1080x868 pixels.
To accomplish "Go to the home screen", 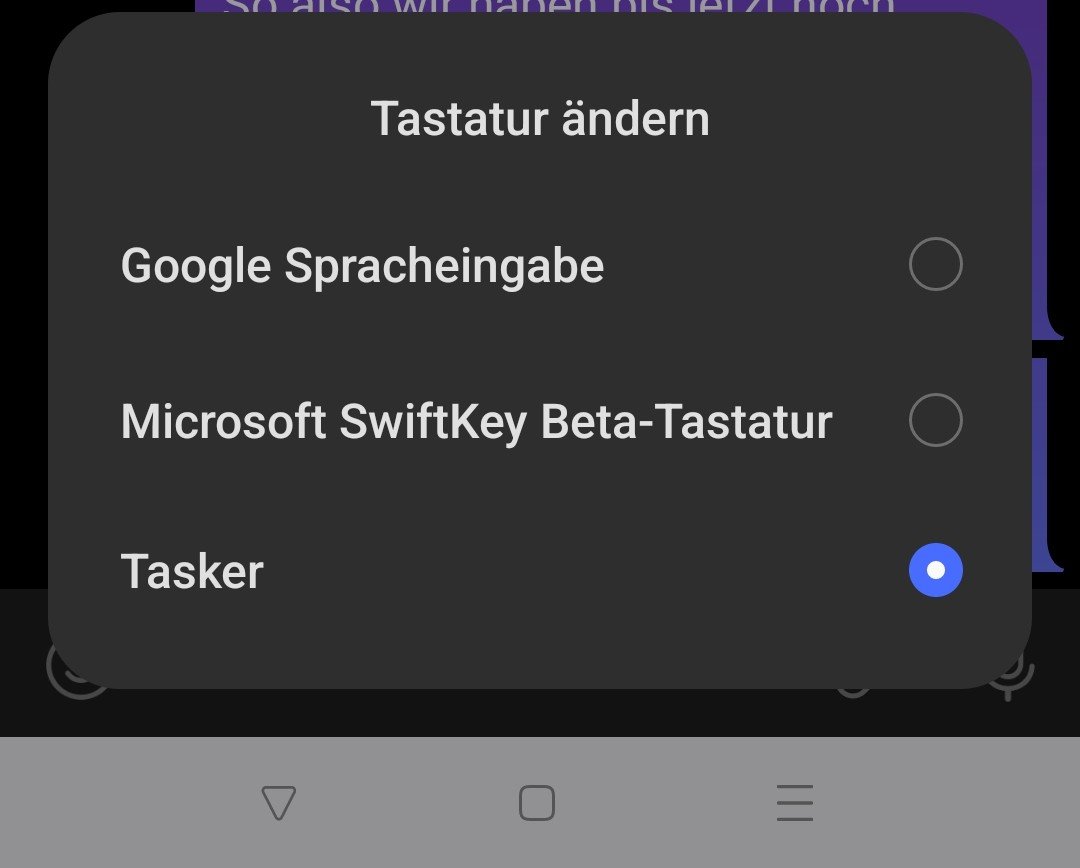I will tap(537, 803).
